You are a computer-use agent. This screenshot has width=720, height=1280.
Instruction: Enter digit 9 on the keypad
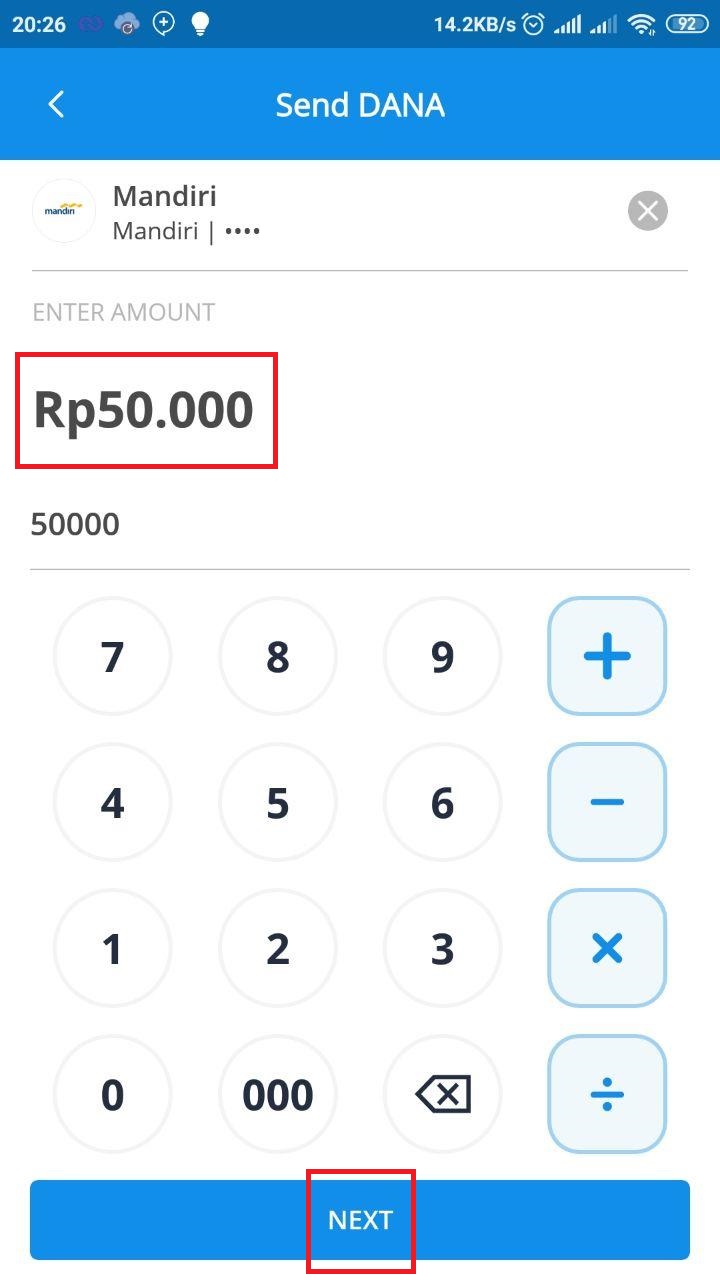[443, 657]
